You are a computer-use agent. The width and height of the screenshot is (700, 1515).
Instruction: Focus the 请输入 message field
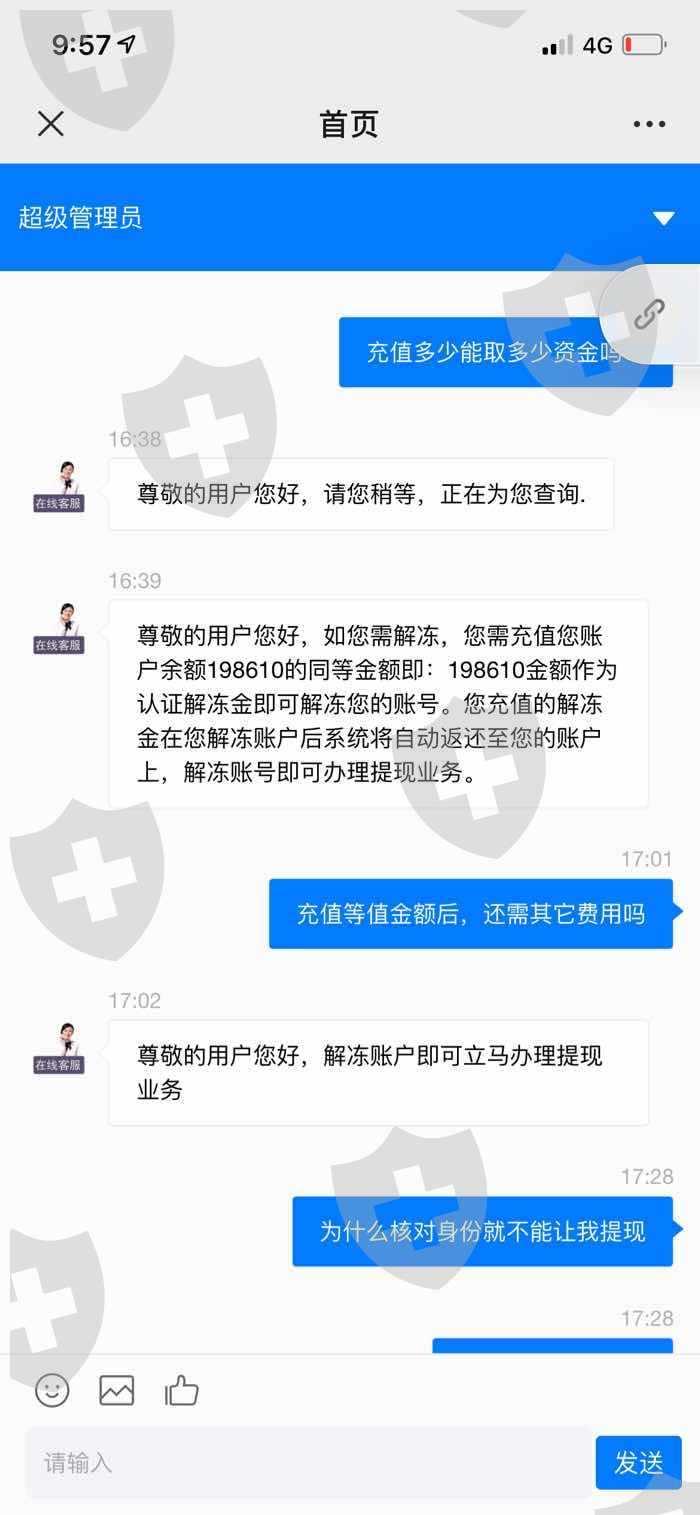307,1463
